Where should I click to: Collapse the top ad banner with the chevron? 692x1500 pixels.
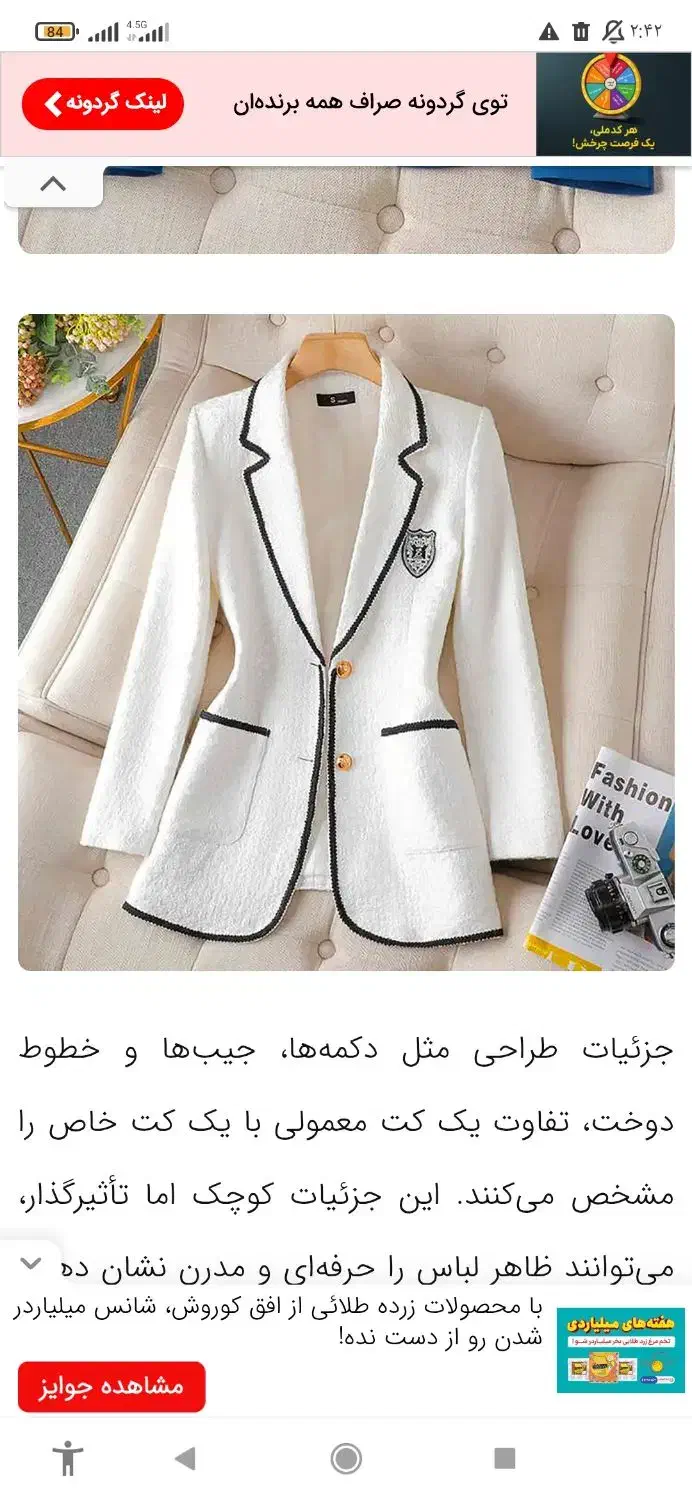[53, 184]
